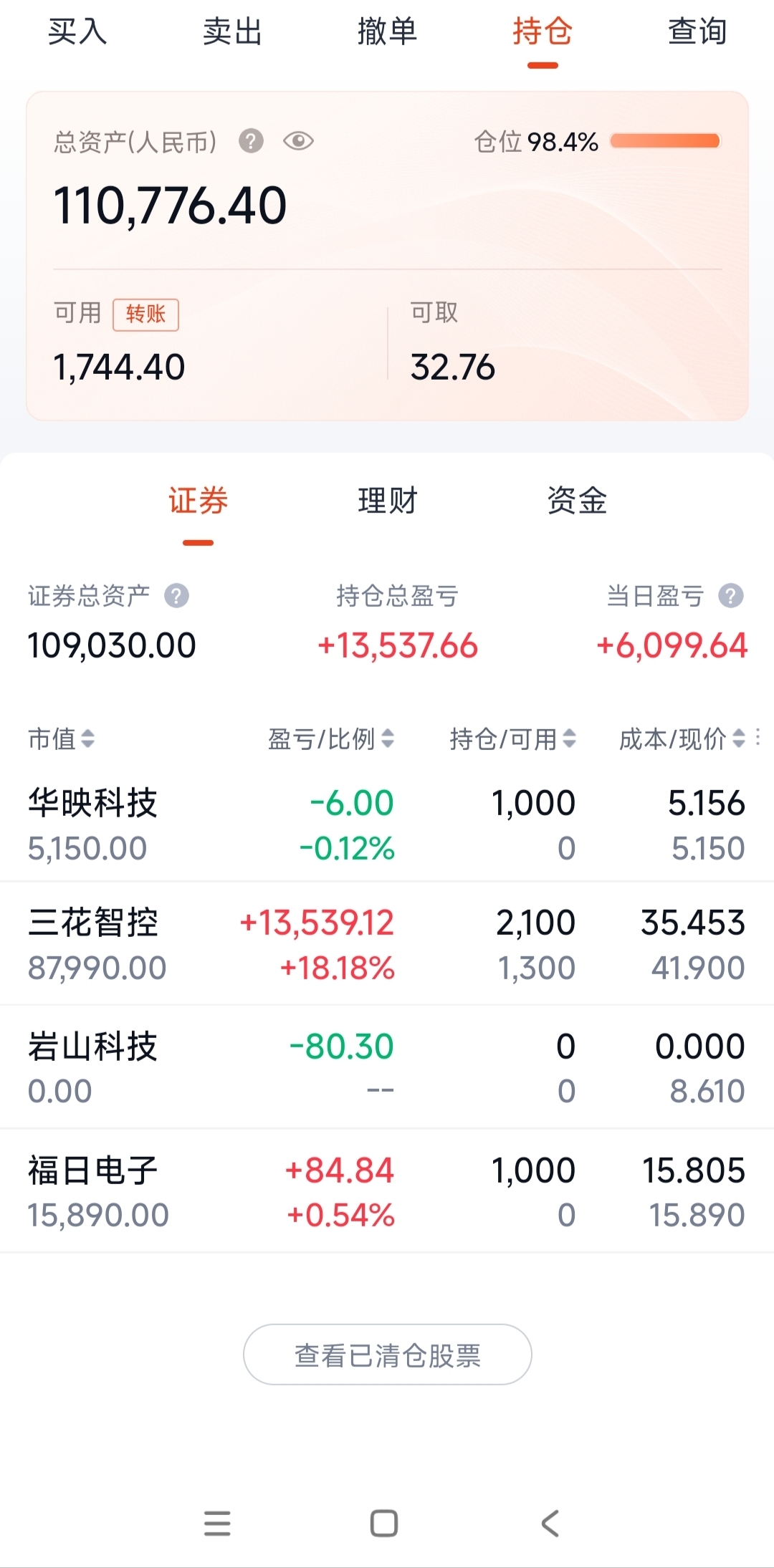This screenshot has height=1568, width=774.
Task: Sort holdings by 市值
Action: 61,739
